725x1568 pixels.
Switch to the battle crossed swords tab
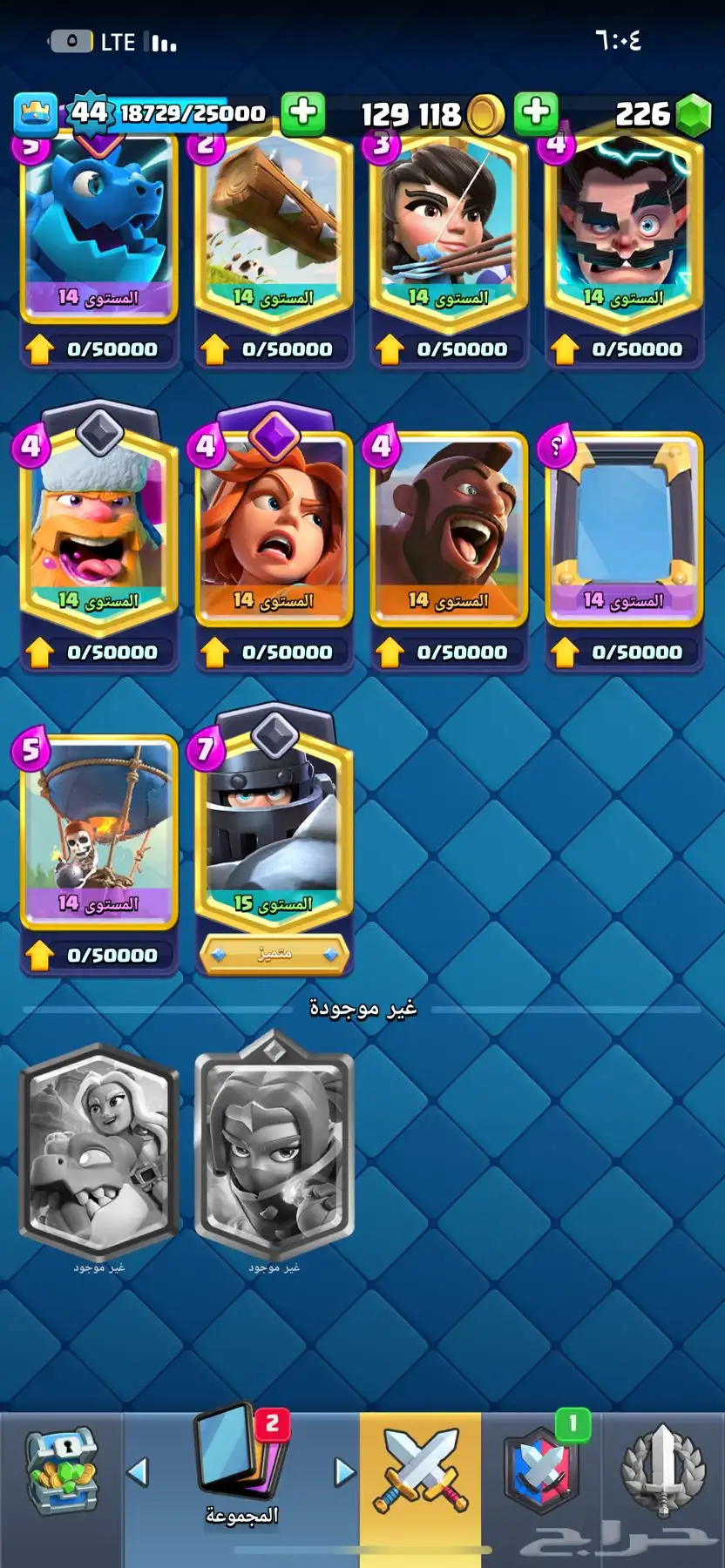coord(420,1474)
